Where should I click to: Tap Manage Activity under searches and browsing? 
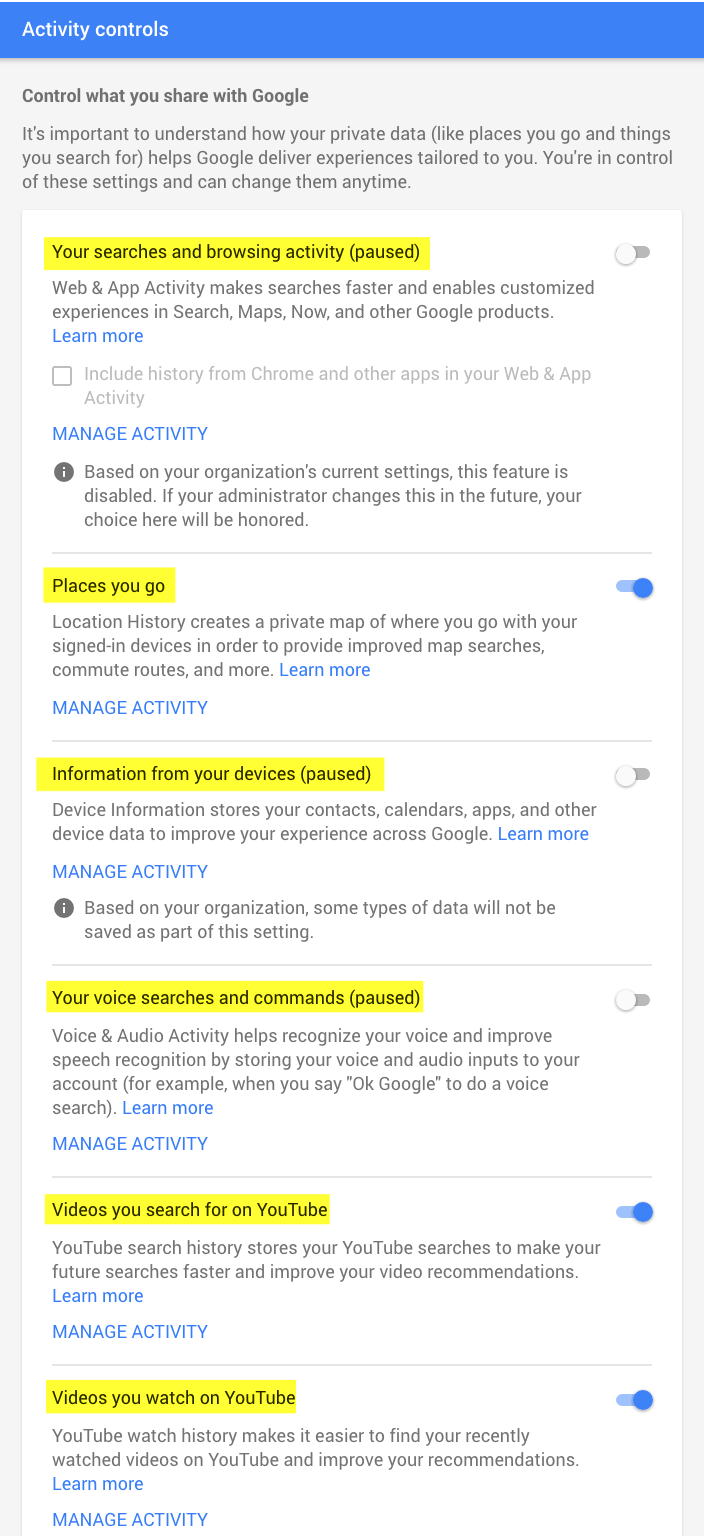point(130,434)
